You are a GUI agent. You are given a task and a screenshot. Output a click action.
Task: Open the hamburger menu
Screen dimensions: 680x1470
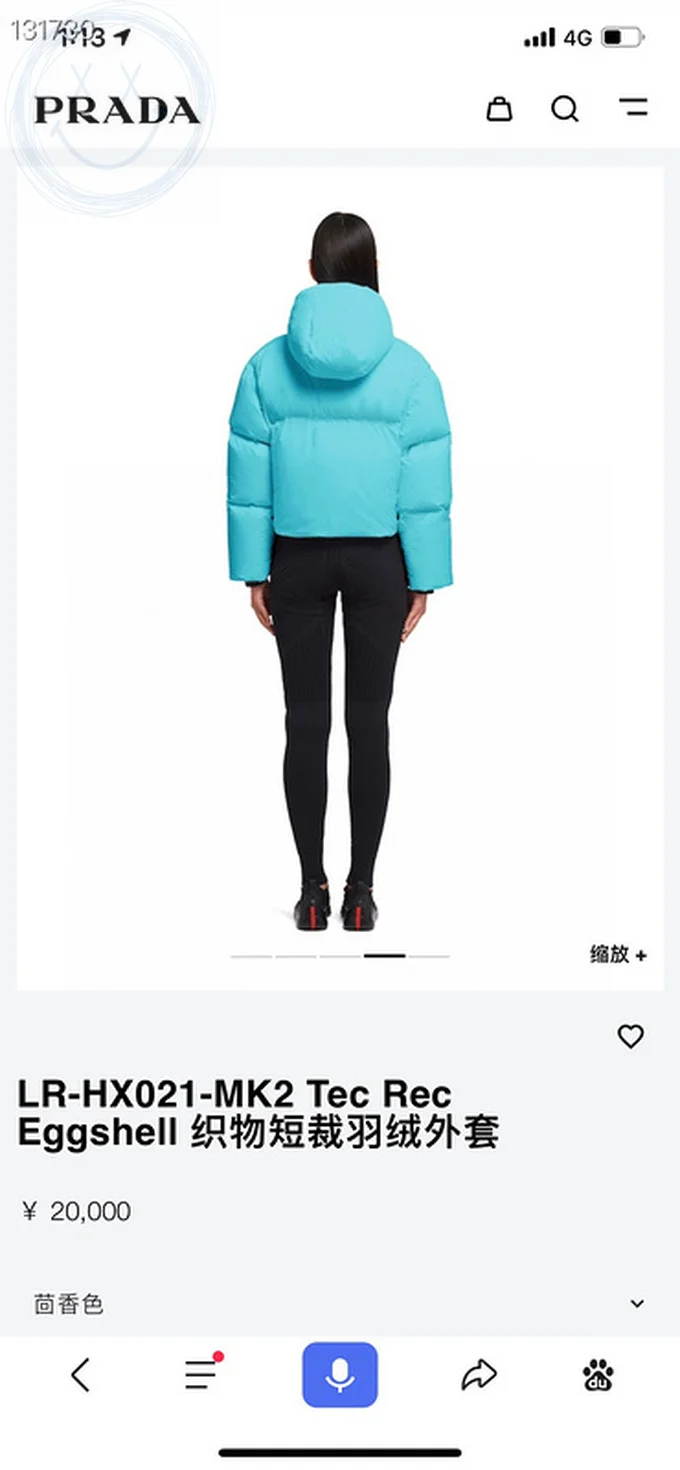coord(633,108)
